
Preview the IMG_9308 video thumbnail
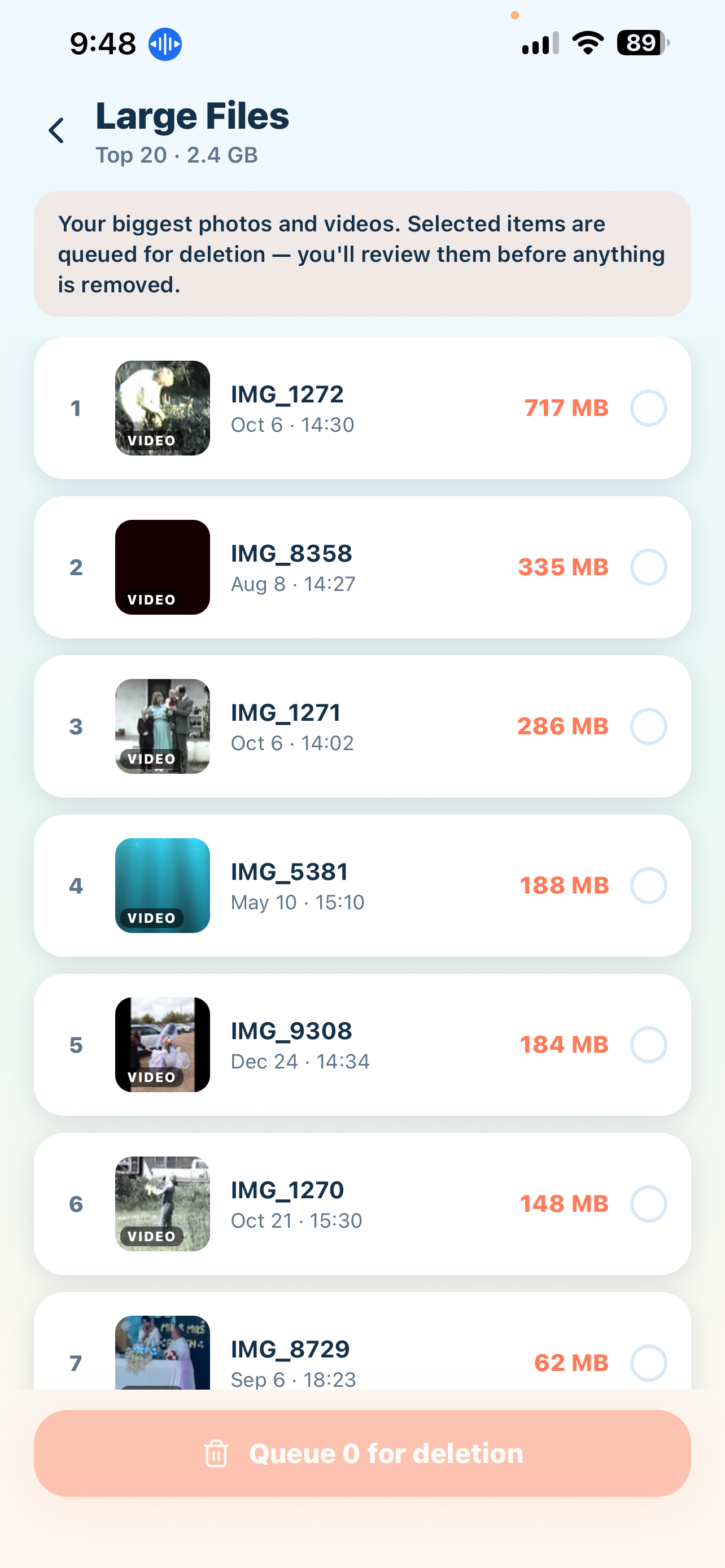163,1045
